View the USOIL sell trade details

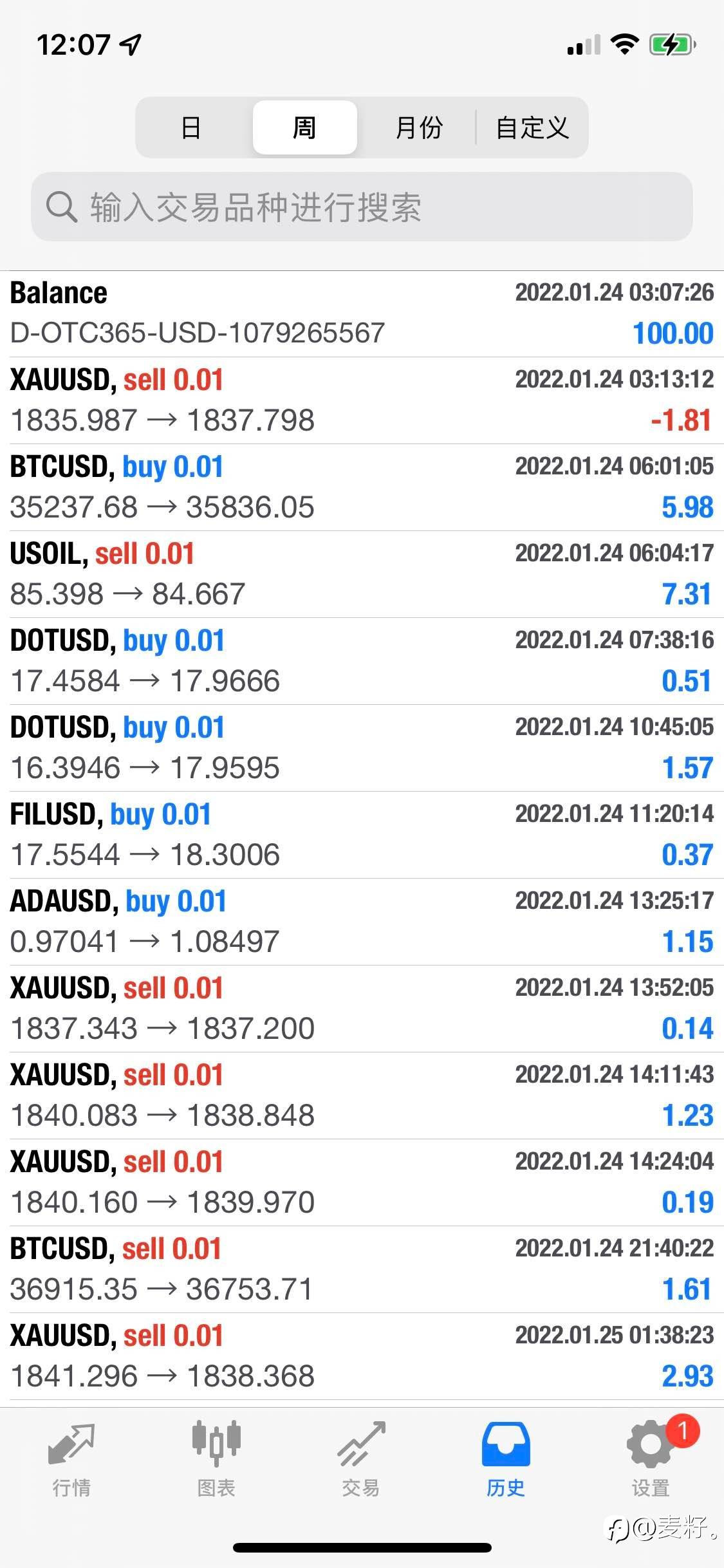click(362, 574)
